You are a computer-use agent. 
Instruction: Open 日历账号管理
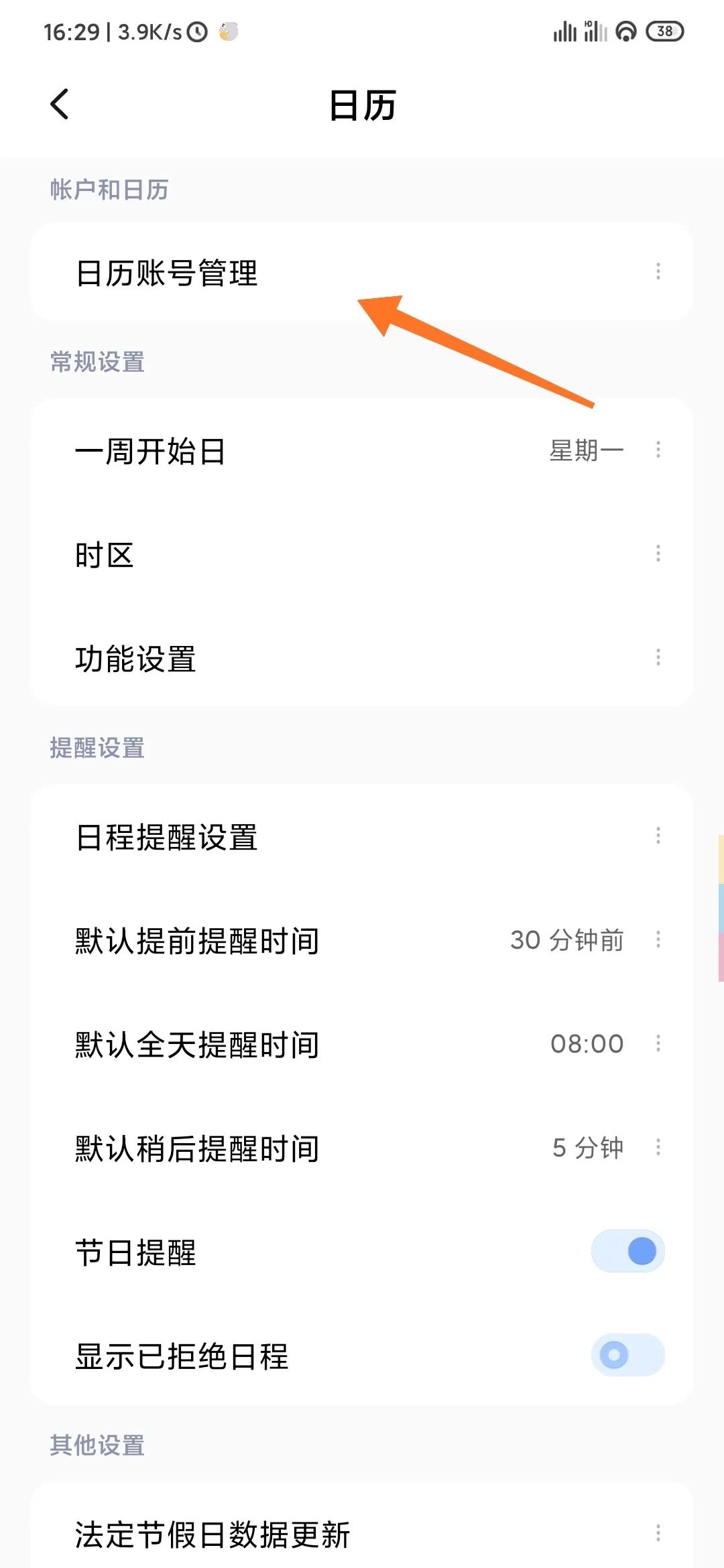pos(362,272)
